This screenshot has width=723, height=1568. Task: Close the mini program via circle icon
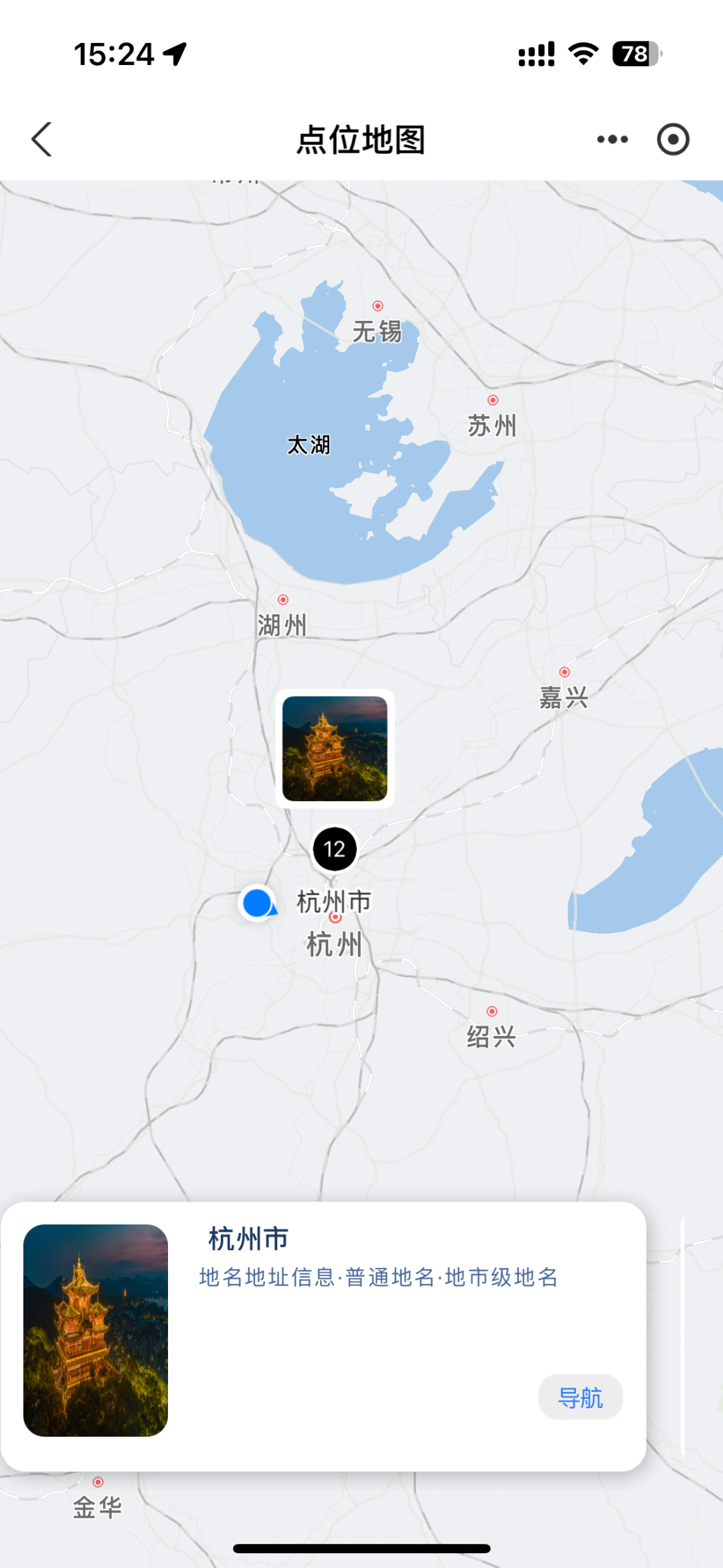pyautogui.click(x=673, y=139)
